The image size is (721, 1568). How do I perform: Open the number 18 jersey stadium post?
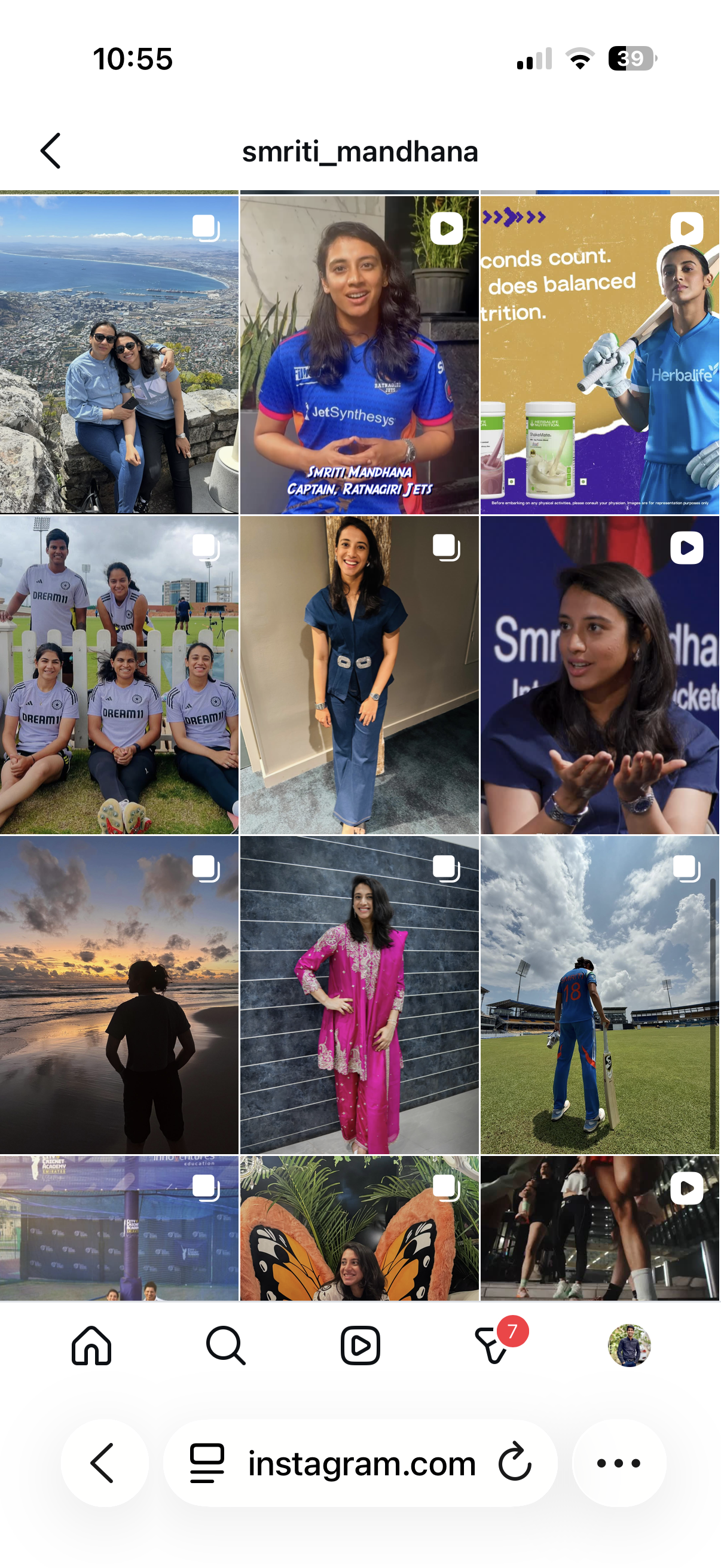[x=600, y=995]
